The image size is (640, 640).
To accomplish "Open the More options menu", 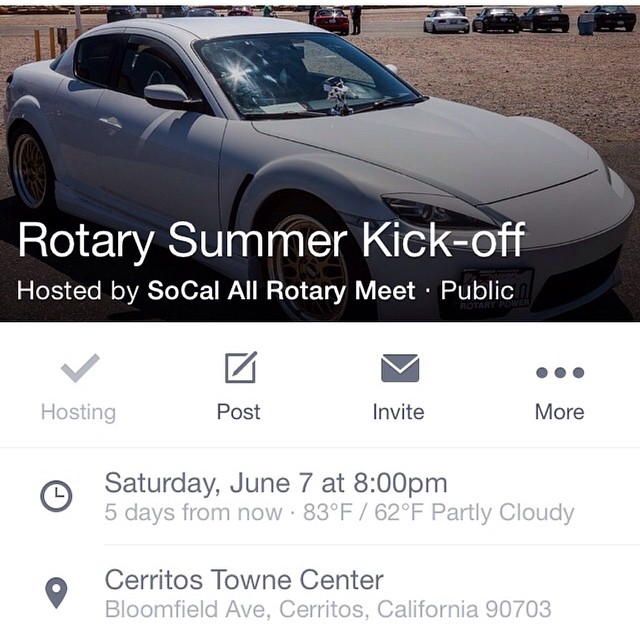I will point(559,385).
